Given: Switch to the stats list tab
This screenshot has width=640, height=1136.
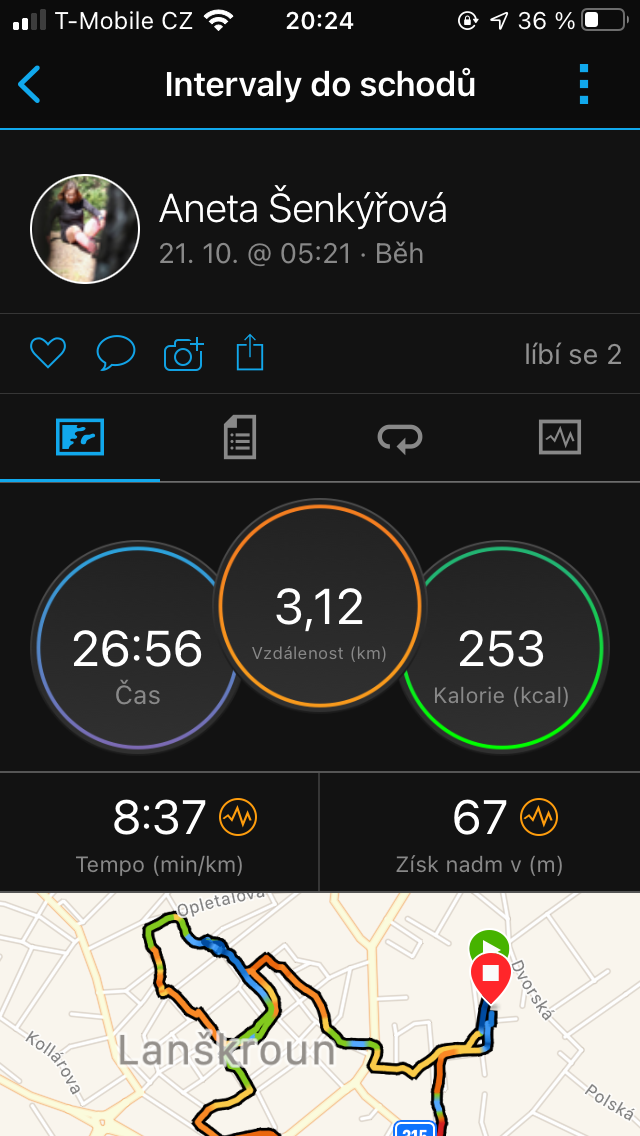Looking at the screenshot, I should click(240, 437).
